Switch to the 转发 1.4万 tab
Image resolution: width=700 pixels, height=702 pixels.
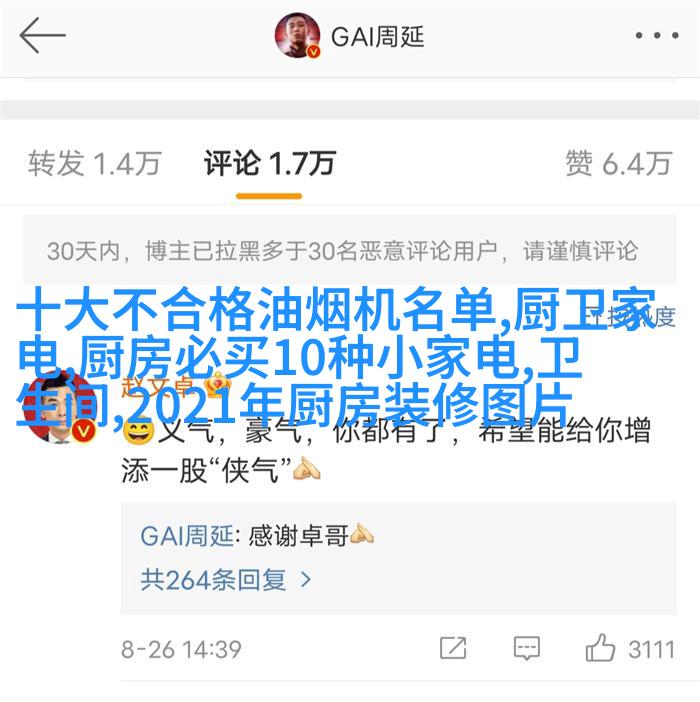tap(94, 163)
